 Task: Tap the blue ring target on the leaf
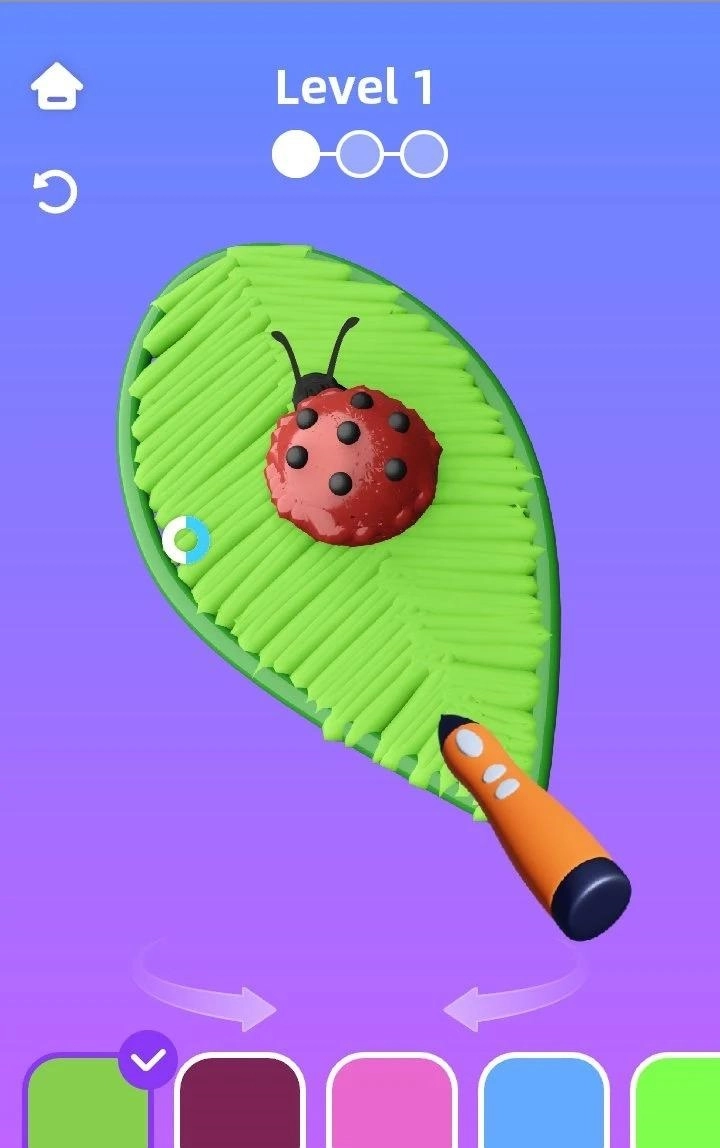tap(186, 541)
